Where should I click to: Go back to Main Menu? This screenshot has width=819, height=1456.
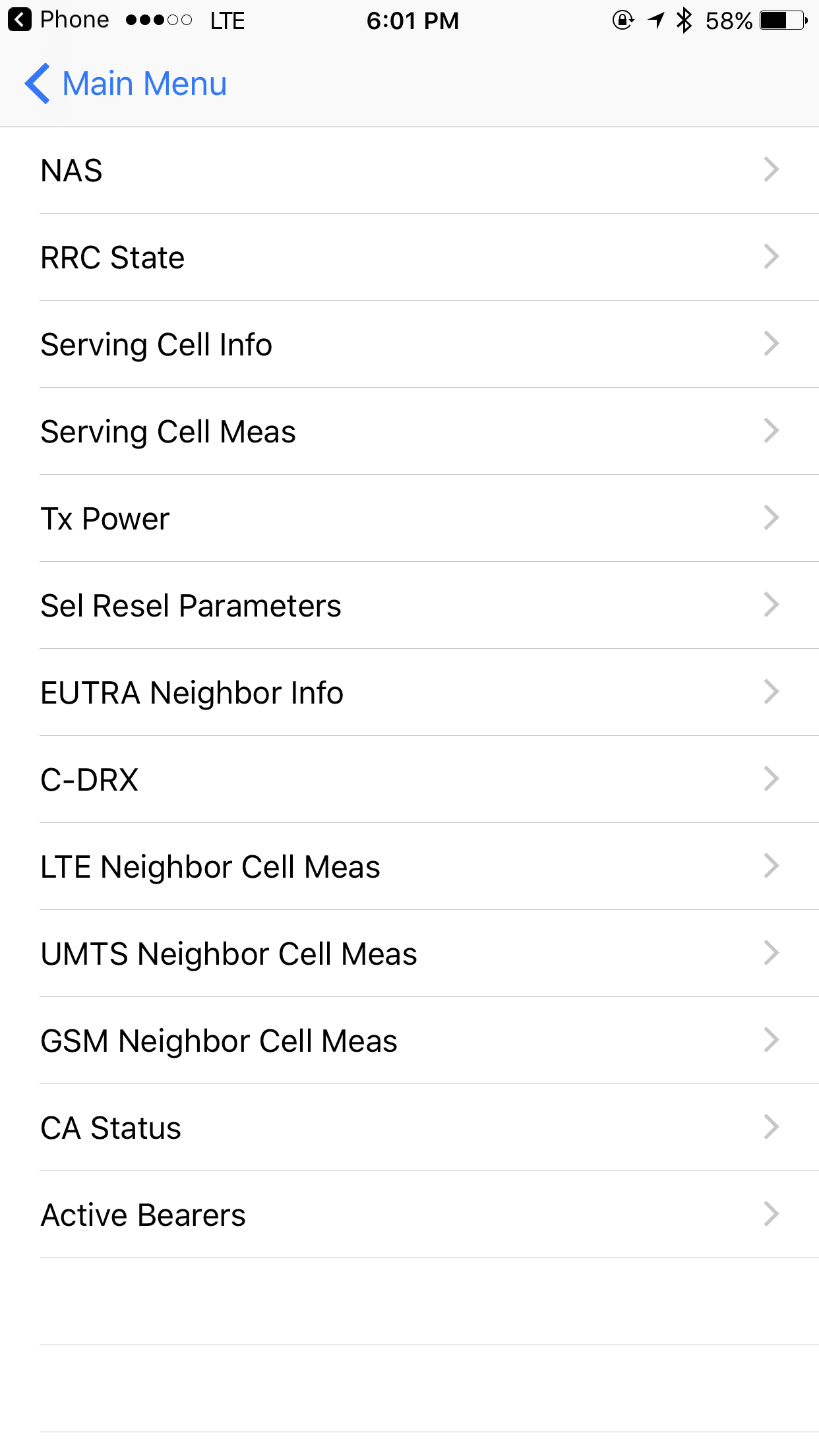(125, 84)
